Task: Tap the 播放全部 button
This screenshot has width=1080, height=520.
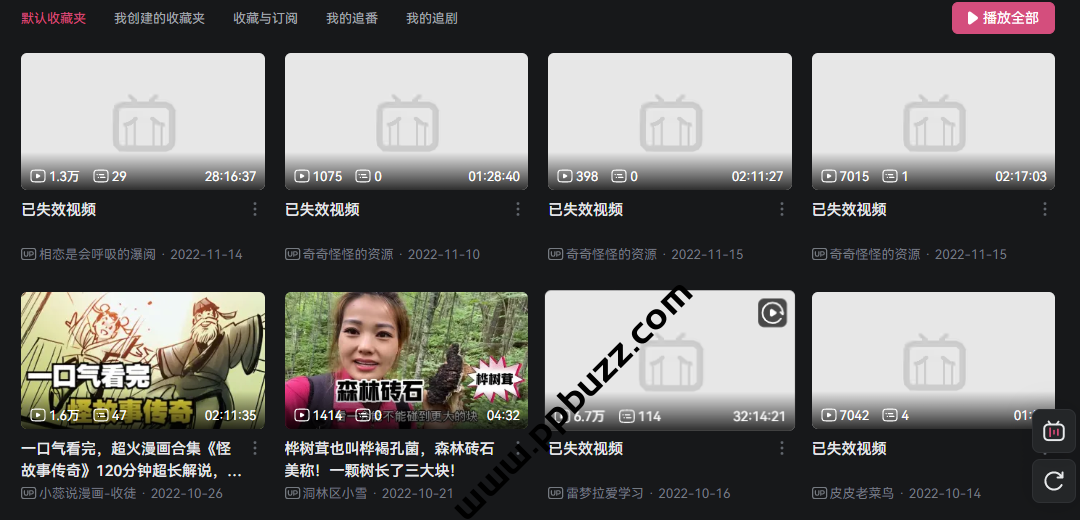Action: click(x=1002, y=18)
